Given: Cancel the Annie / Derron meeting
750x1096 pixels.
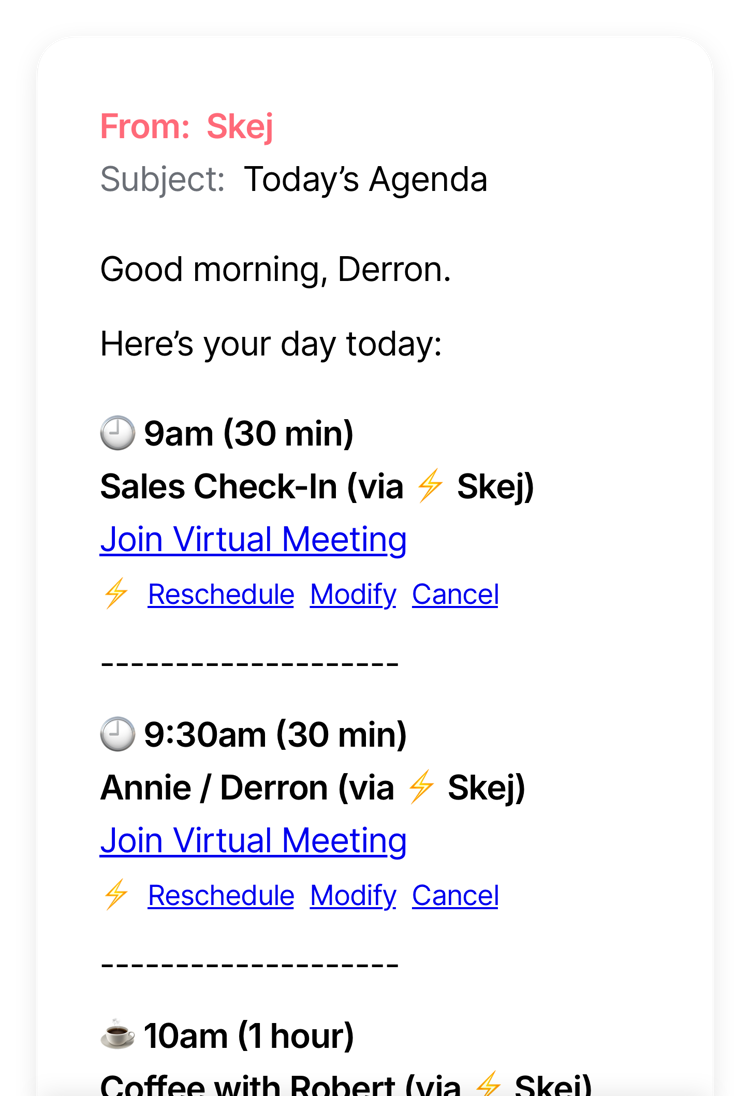Looking at the screenshot, I should pos(455,895).
